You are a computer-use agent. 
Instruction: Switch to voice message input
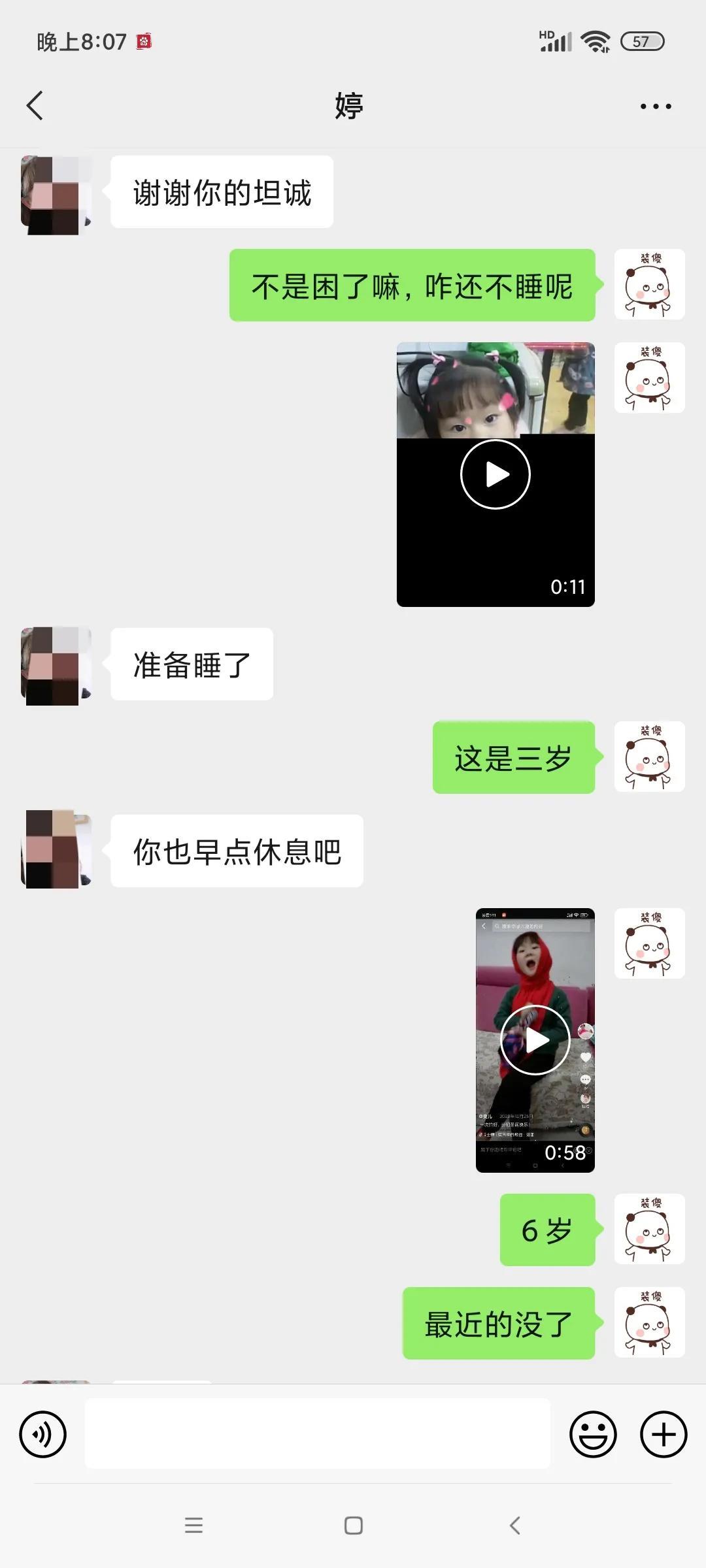point(43,1435)
